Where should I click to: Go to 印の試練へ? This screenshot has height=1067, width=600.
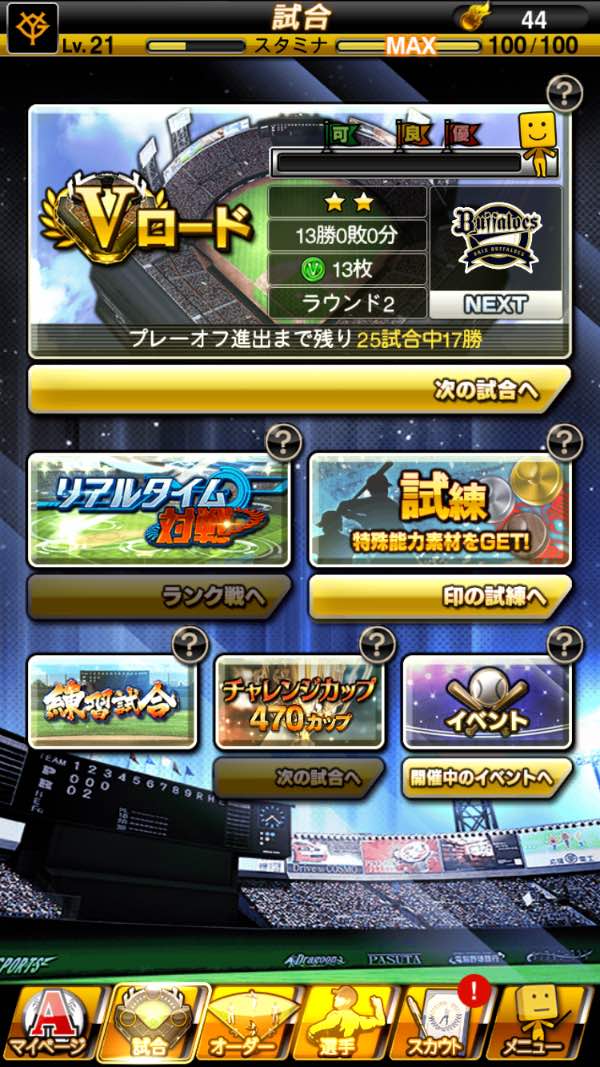click(439, 596)
